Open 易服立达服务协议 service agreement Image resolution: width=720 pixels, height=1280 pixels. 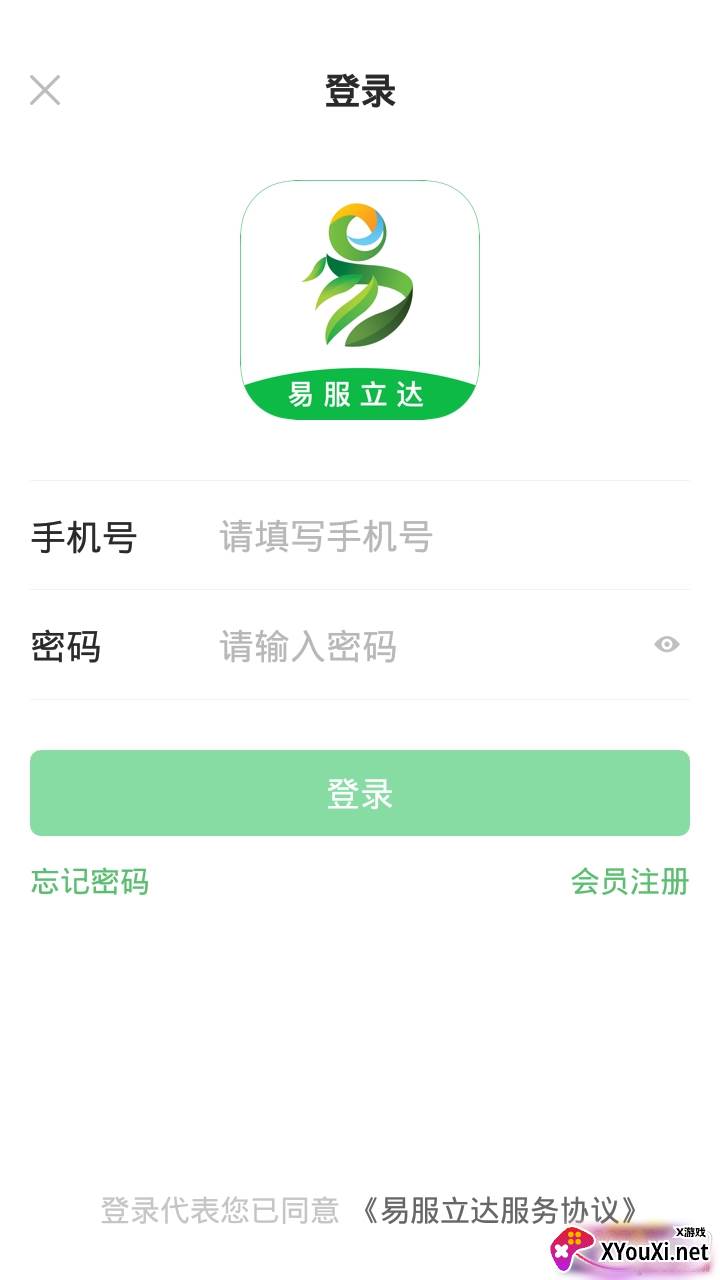[498, 1210]
